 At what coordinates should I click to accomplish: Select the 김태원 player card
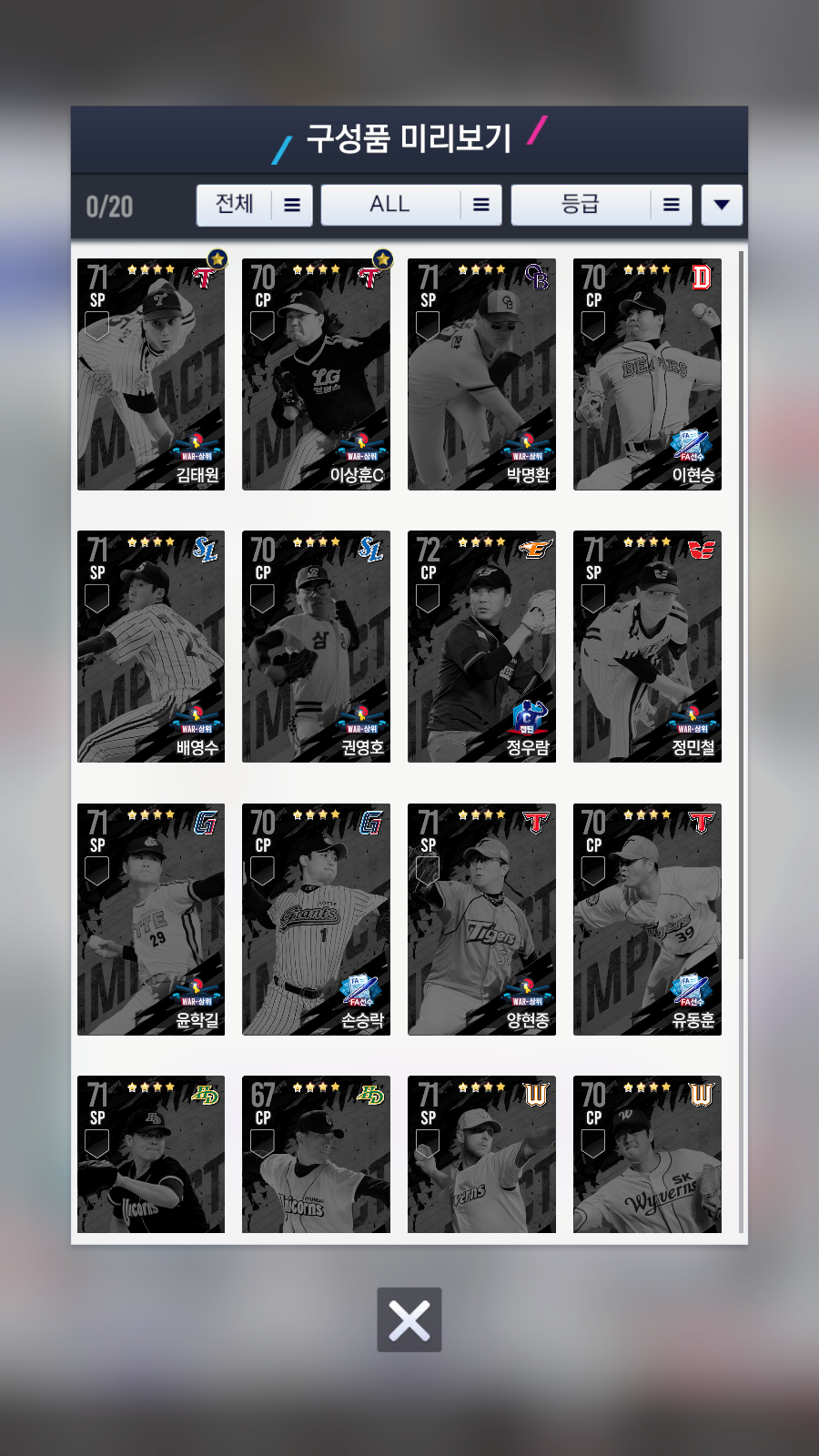(x=151, y=374)
